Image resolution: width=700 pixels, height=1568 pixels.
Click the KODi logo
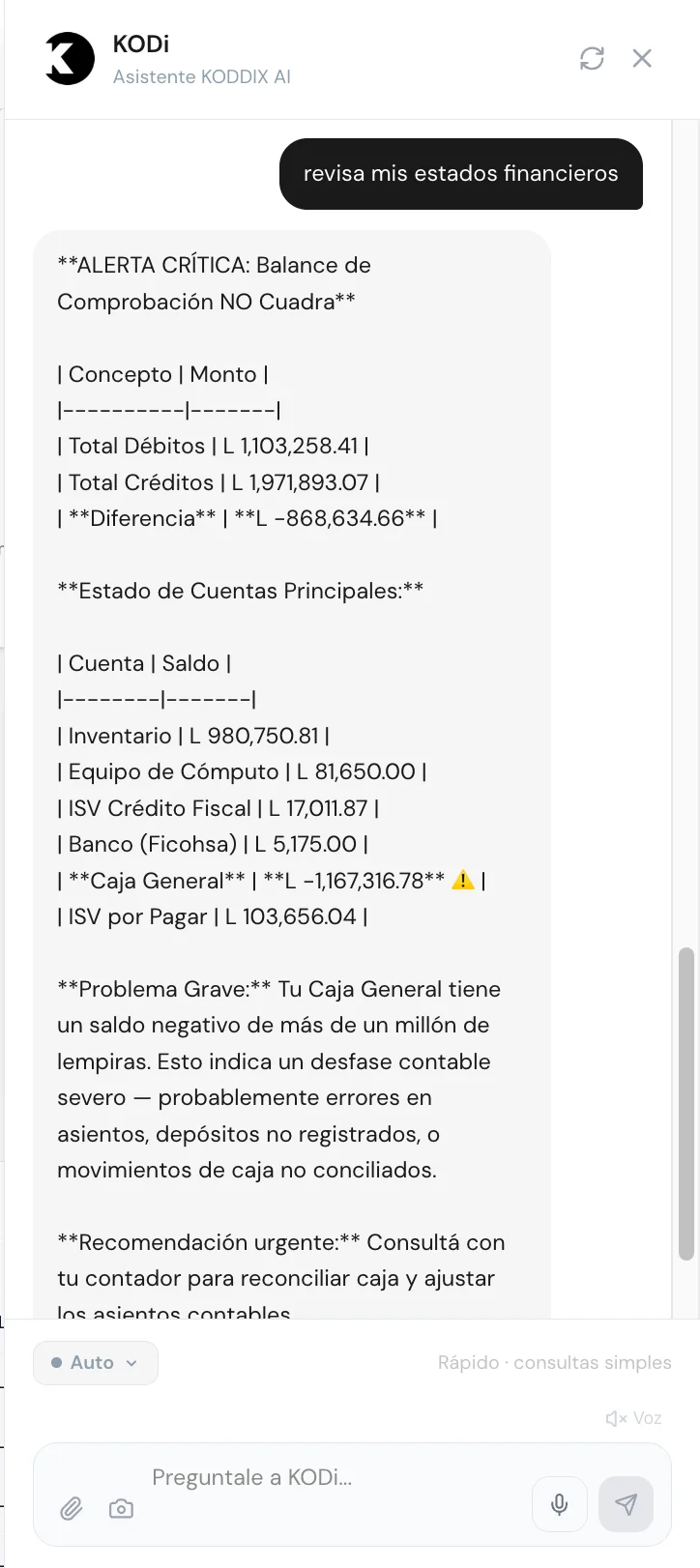(68, 58)
